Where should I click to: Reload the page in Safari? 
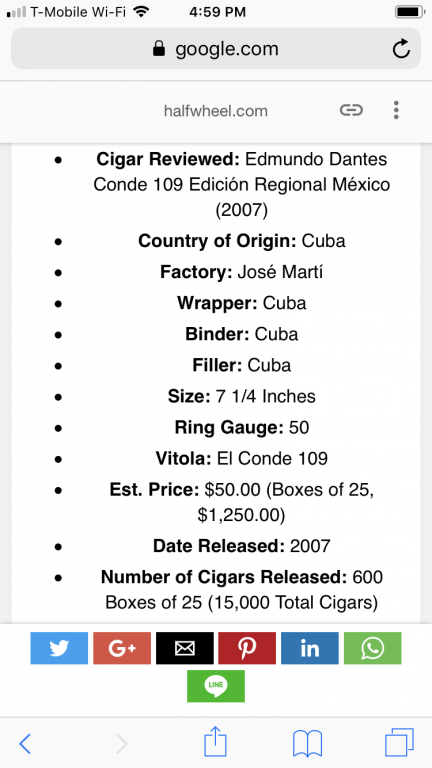pyautogui.click(x=401, y=49)
